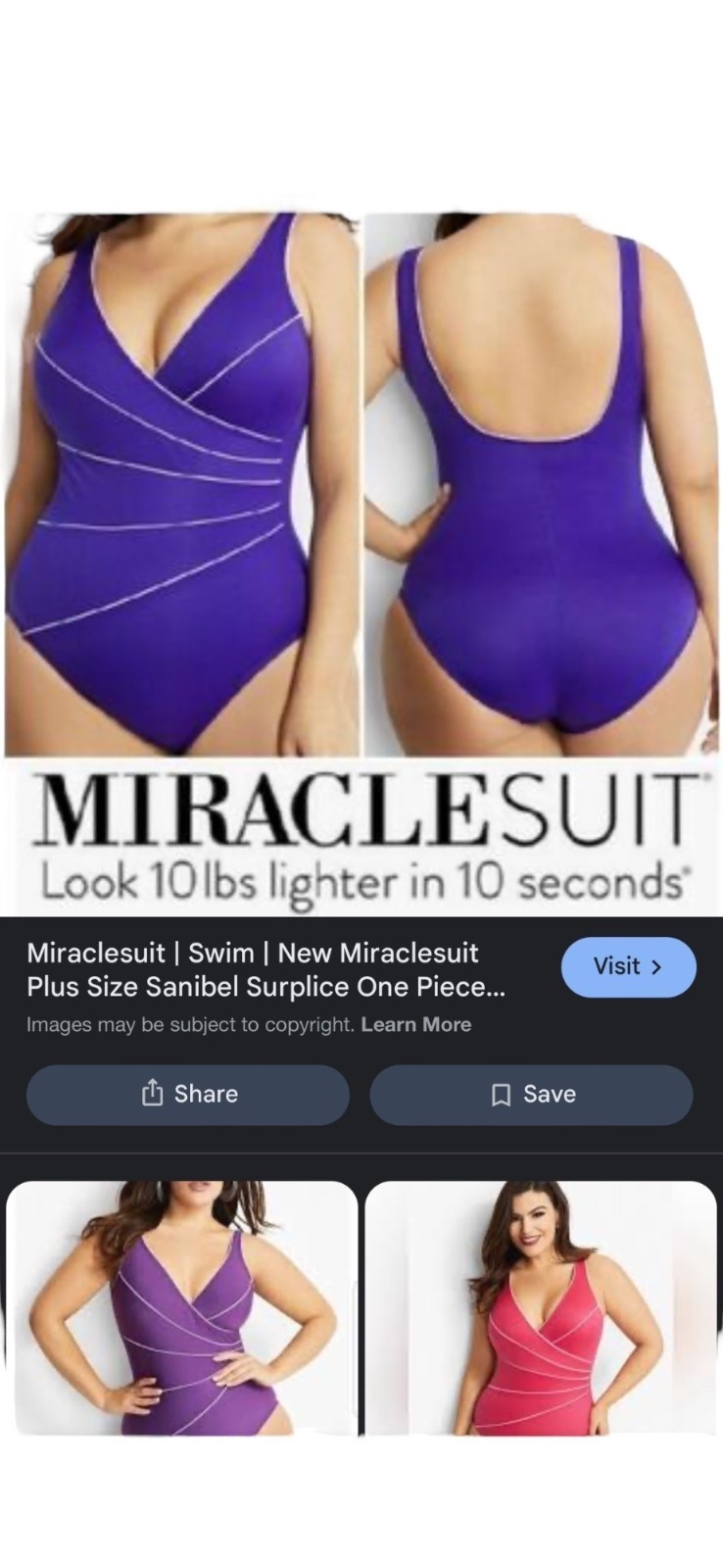Viewport: 723px width, 1568px height.
Task: Save this image to collections
Action: 531,1094
